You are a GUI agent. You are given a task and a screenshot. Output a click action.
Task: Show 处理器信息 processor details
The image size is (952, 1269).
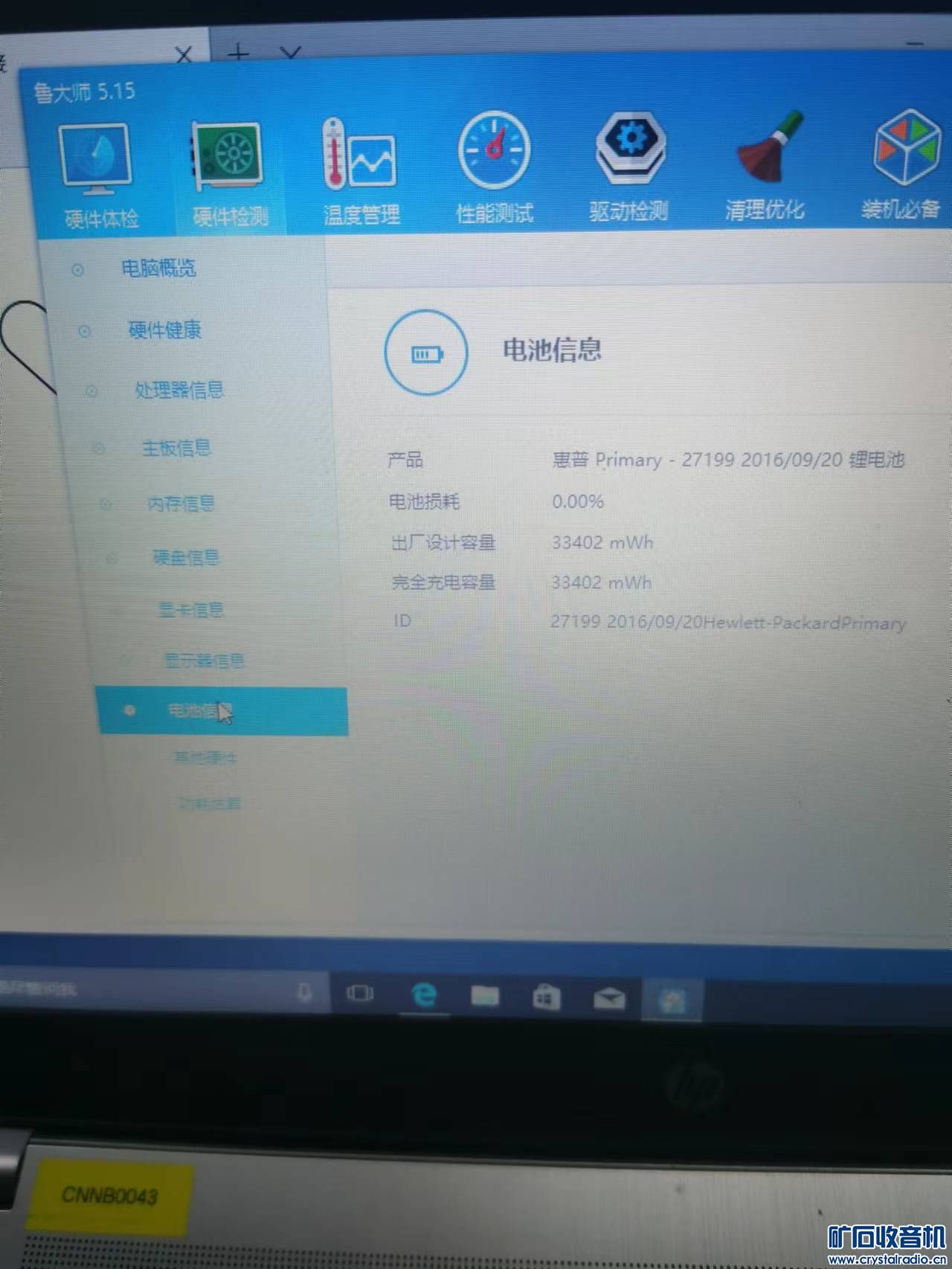click(178, 390)
